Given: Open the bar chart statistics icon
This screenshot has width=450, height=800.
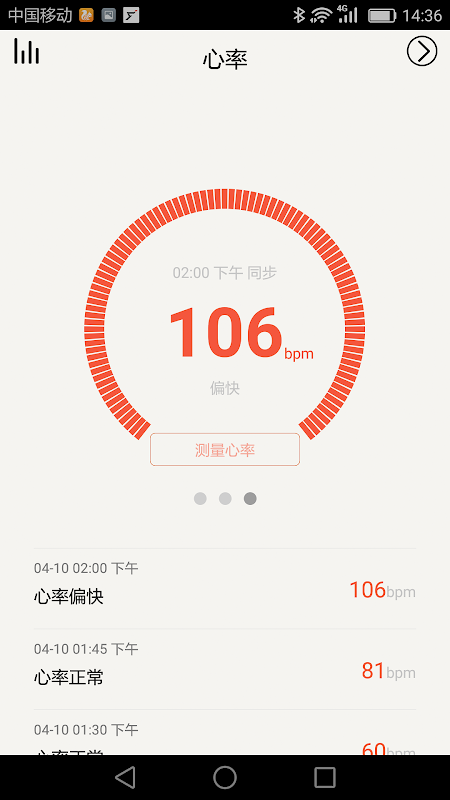Looking at the screenshot, I should 27,51.
